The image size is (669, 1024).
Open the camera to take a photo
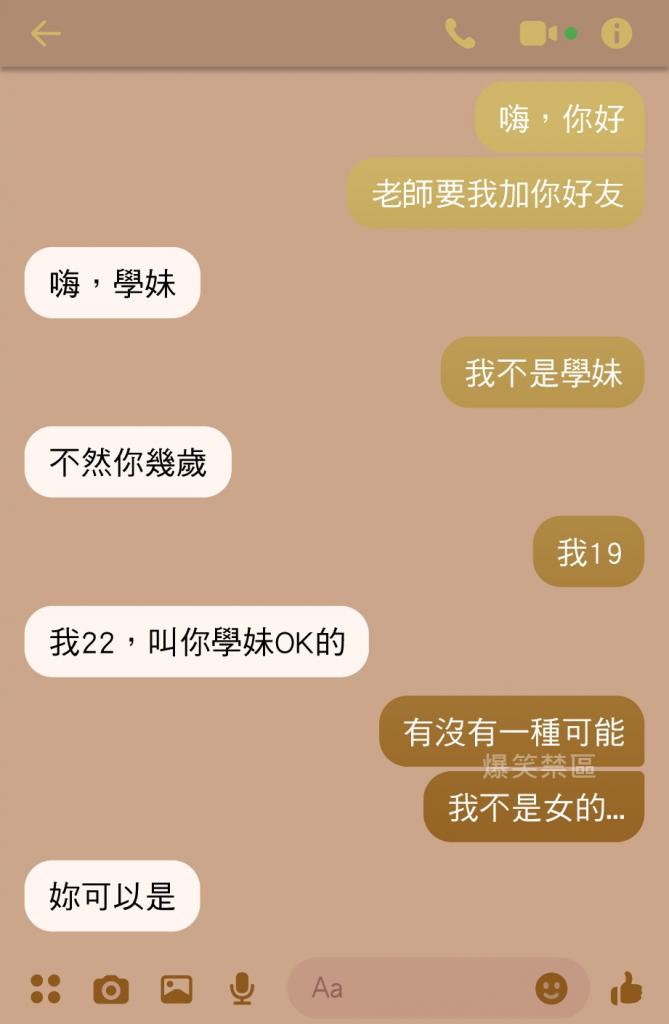(x=111, y=989)
